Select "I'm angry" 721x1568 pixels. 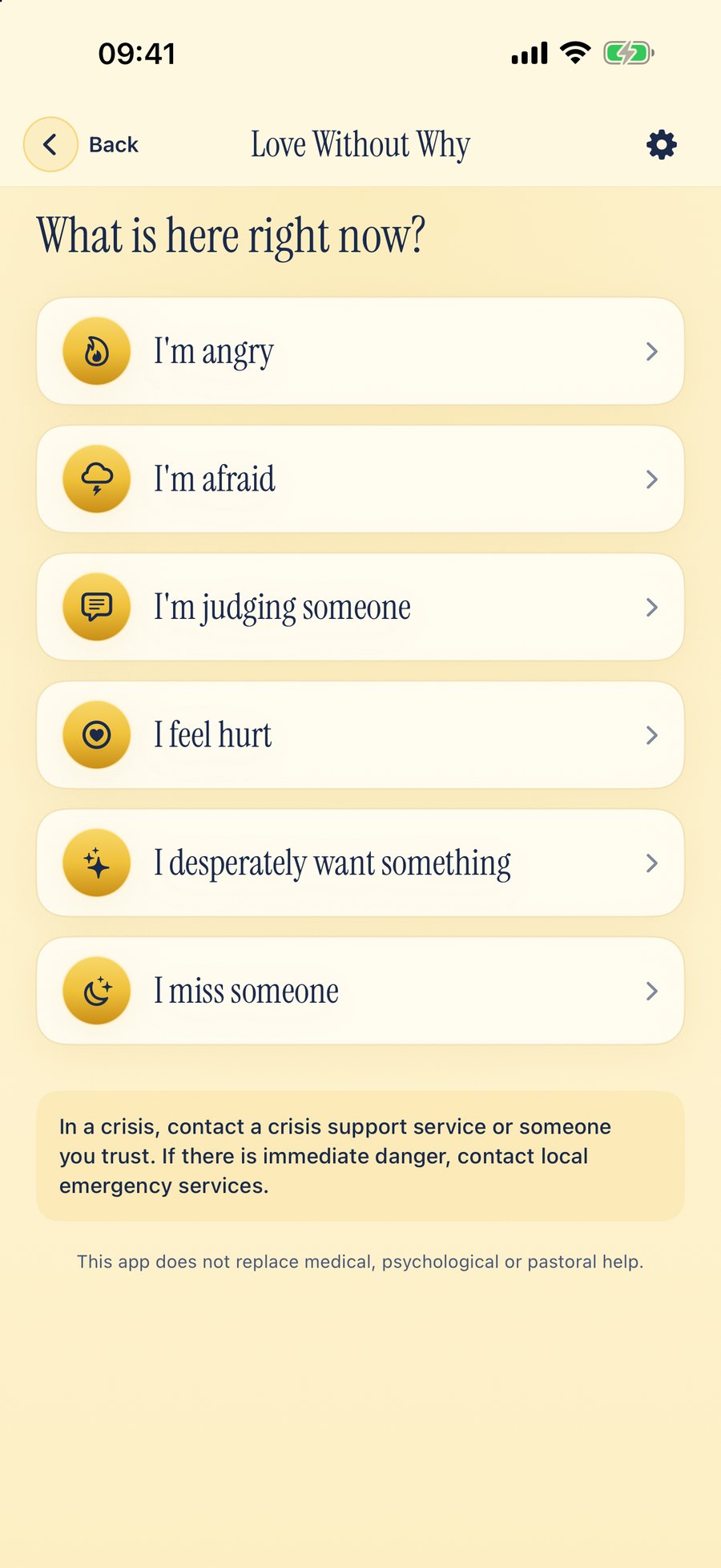(x=360, y=351)
